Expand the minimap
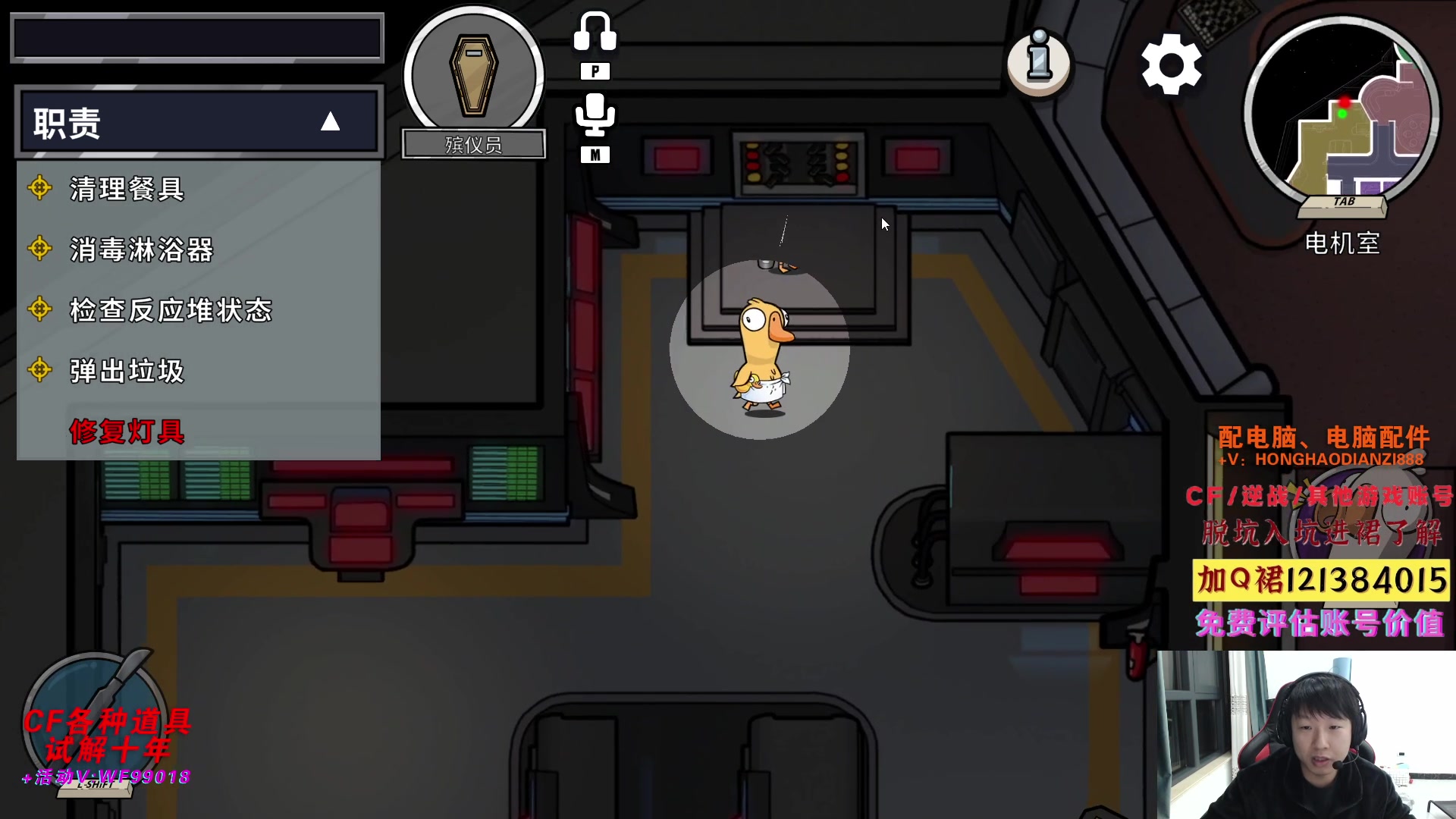The height and width of the screenshot is (819, 1456). (1342, 114)
